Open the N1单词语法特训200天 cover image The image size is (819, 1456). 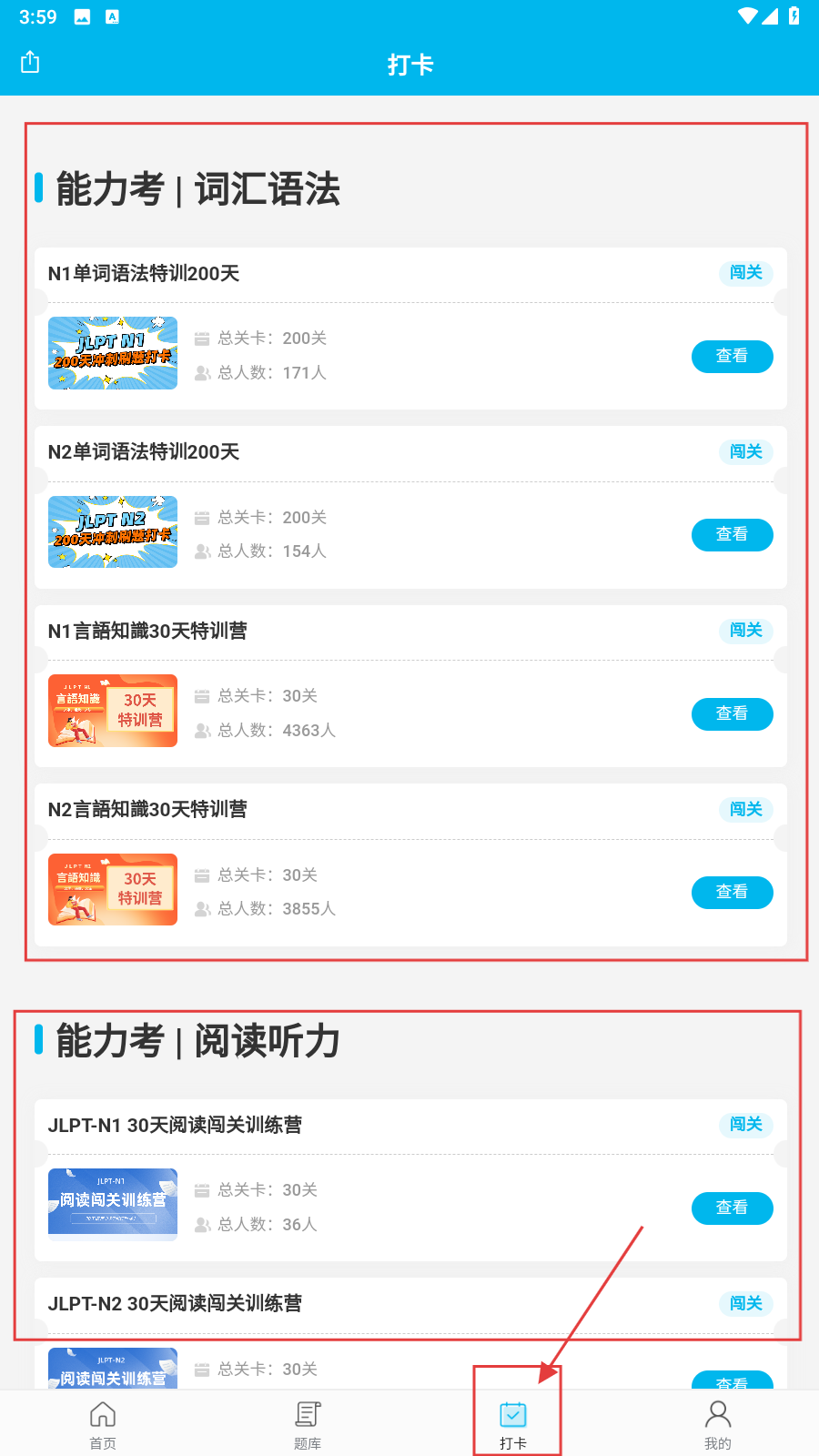click(x=113, y=354)
